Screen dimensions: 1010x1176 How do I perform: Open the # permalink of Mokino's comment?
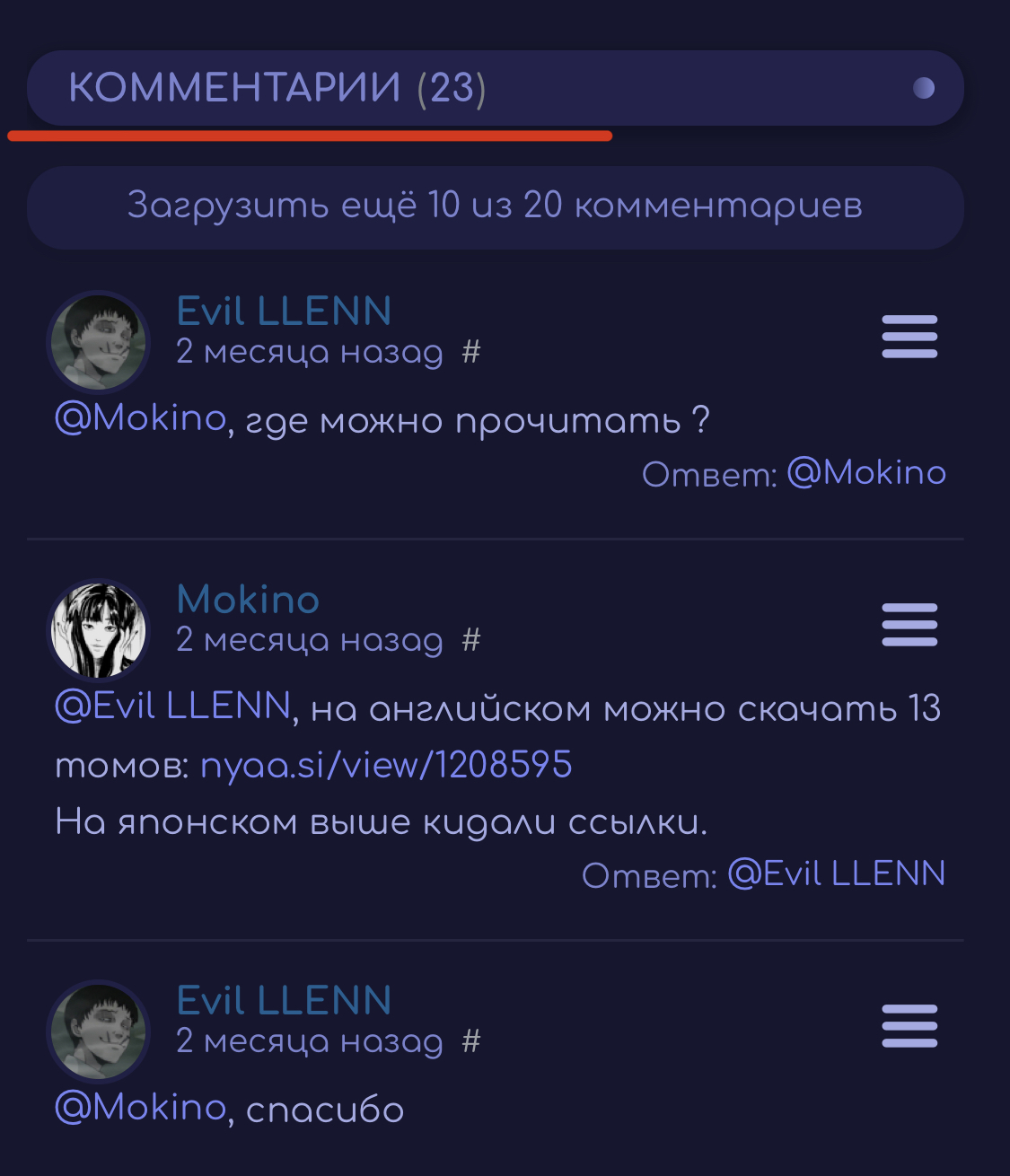pyautogui.click(x=471, y=640)
